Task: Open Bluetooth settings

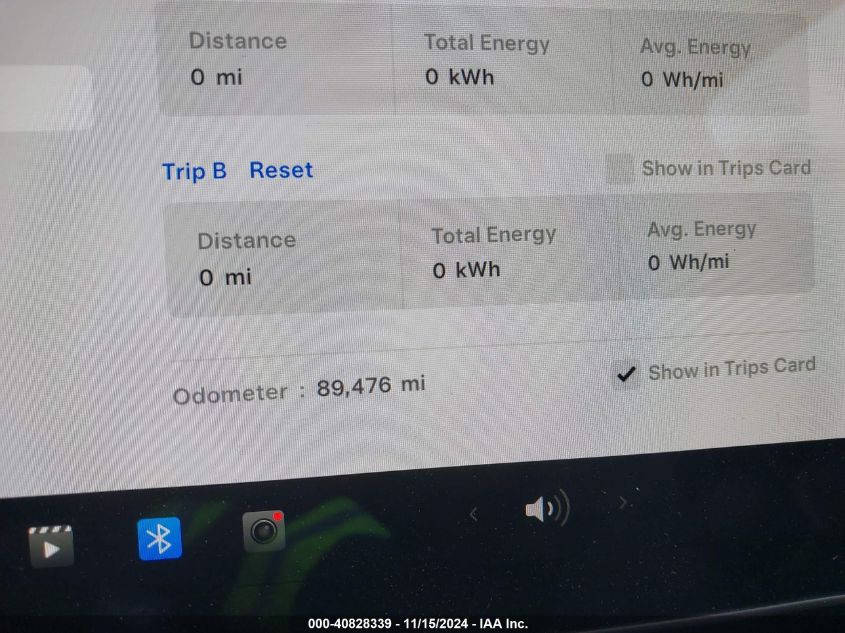Action: tap(159, 538)
